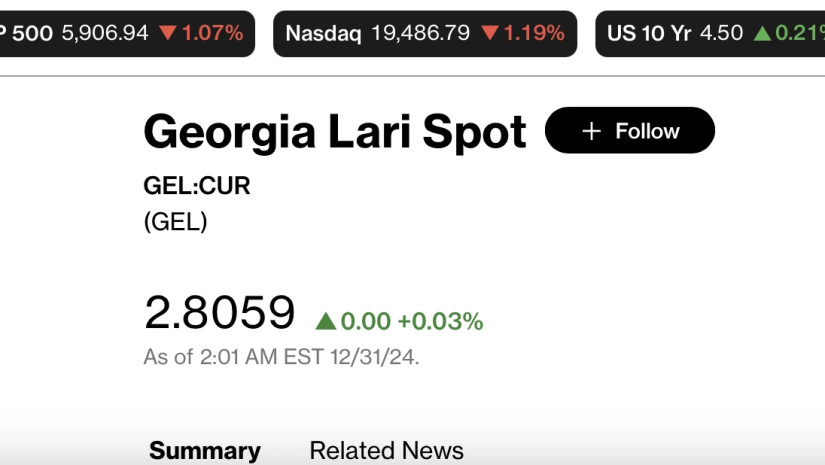The height and width of the screenshot is (465, 825).
Task: Follow Georgia Lari Spot
Action: point(629,131)
